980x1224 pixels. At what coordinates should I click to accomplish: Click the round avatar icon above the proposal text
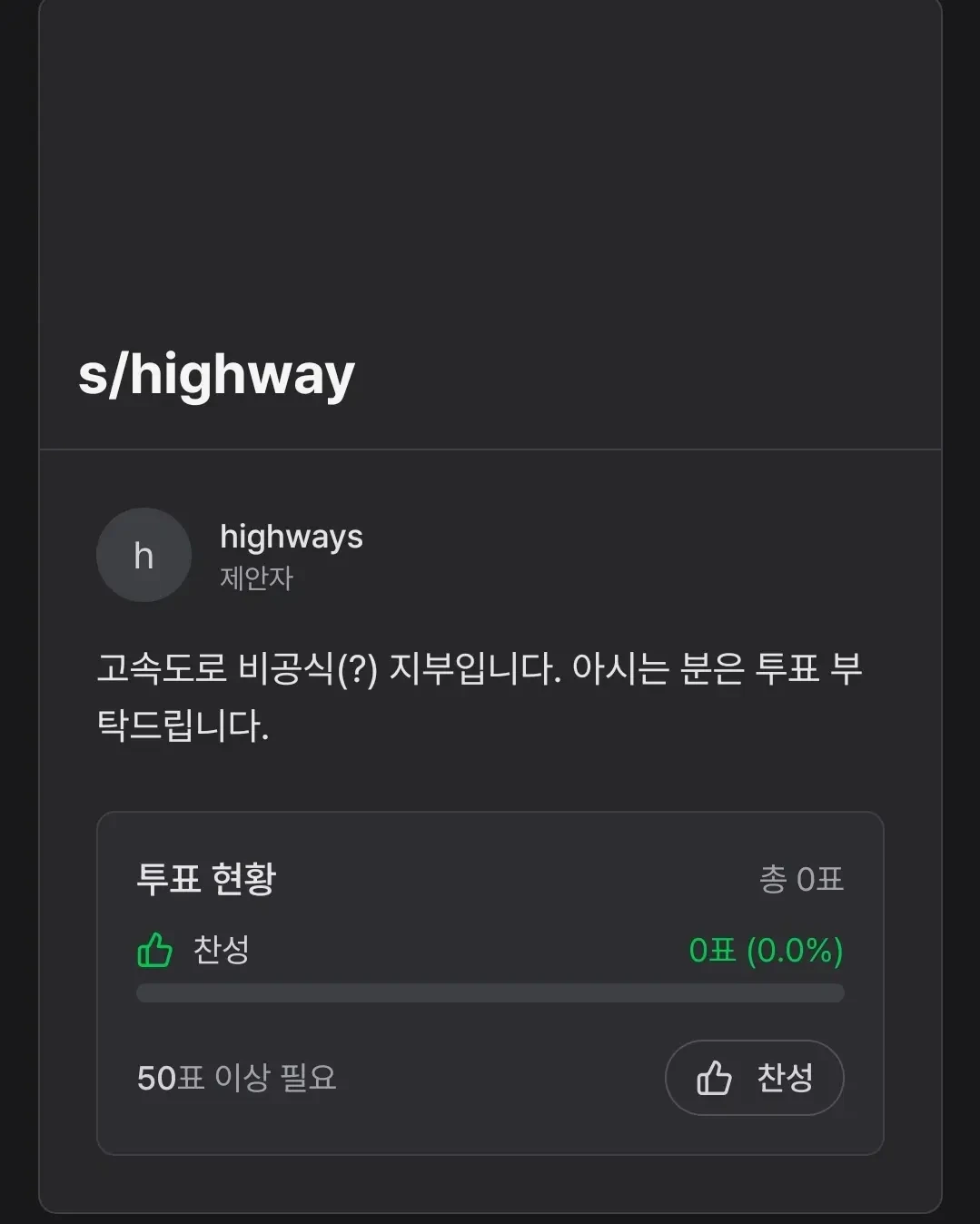[143, 555]
